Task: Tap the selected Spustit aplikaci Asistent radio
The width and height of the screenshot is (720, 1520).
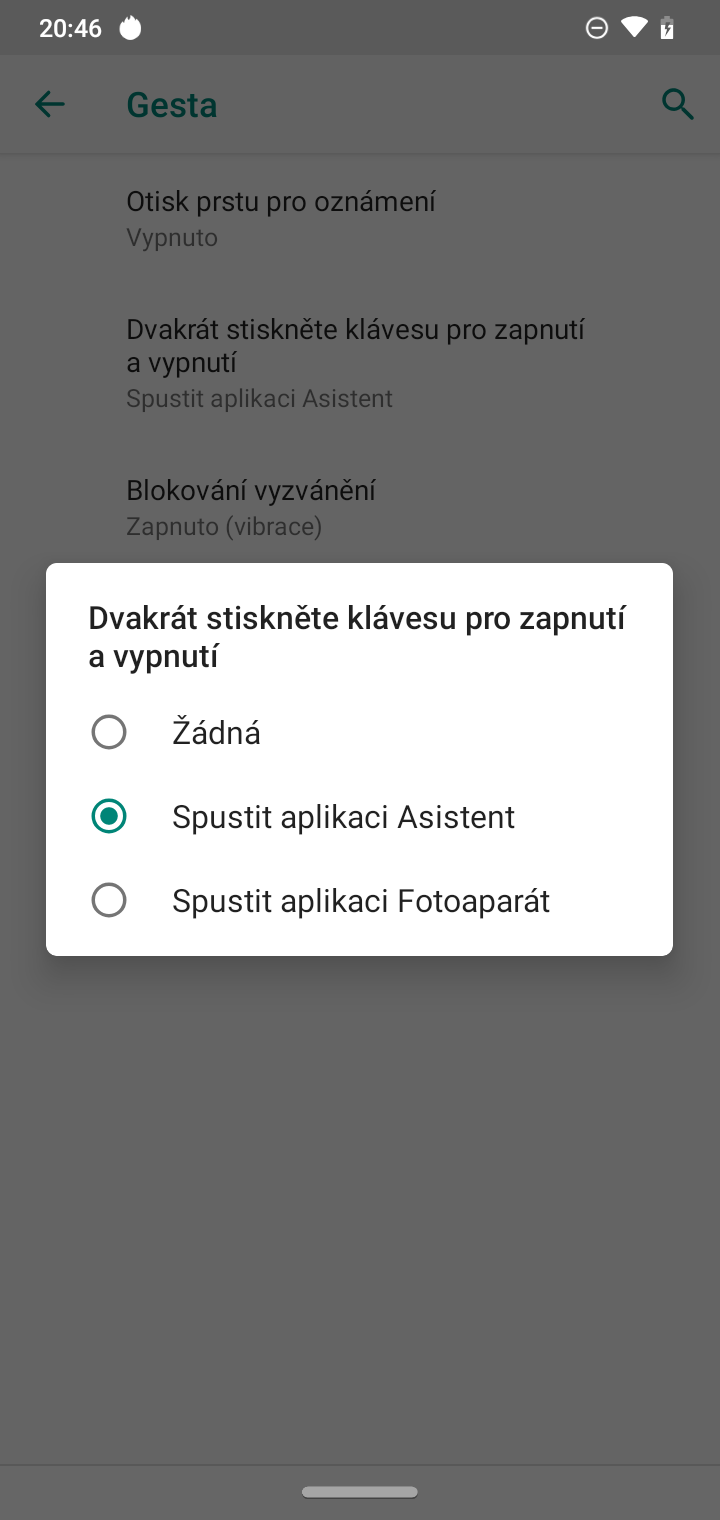Action: pos(108,815)
